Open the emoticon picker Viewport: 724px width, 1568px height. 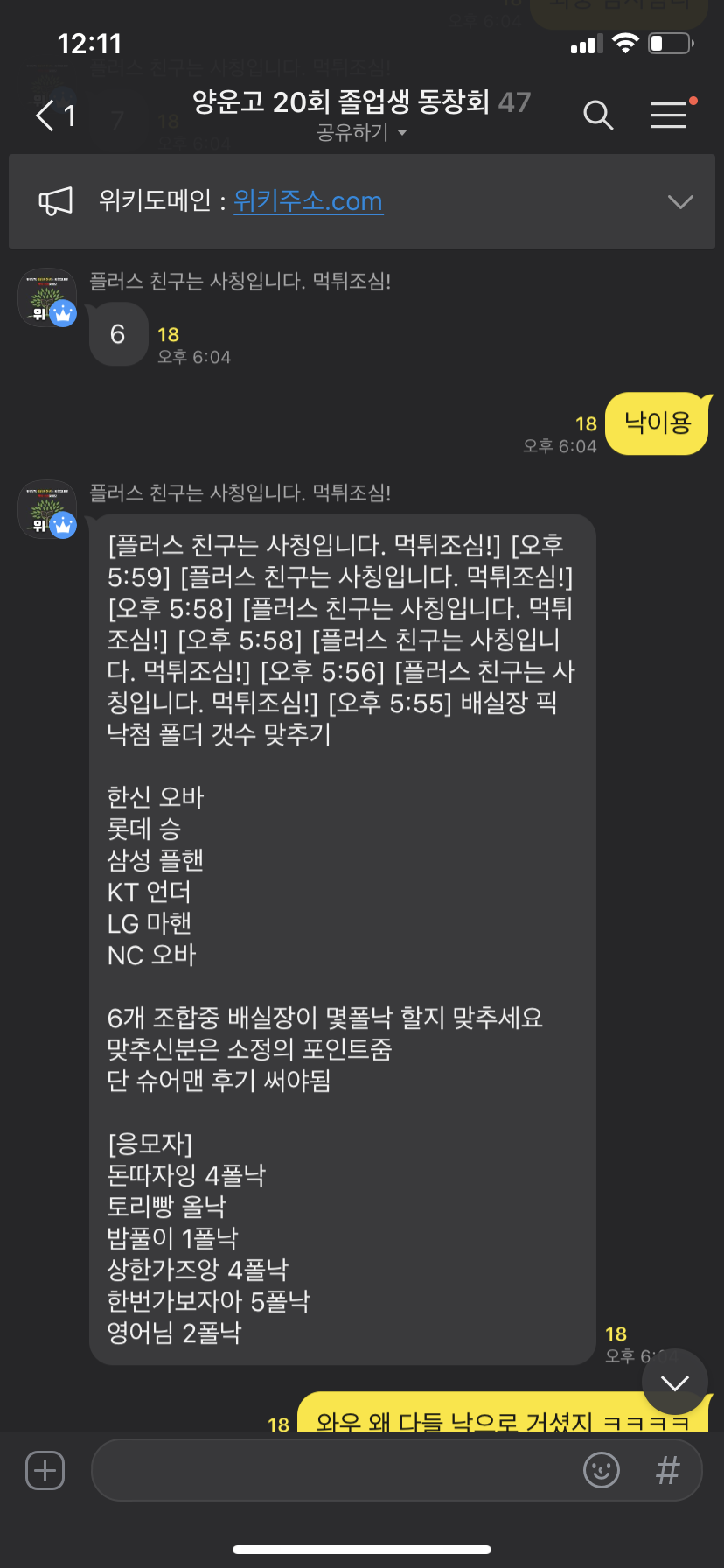602,1470
